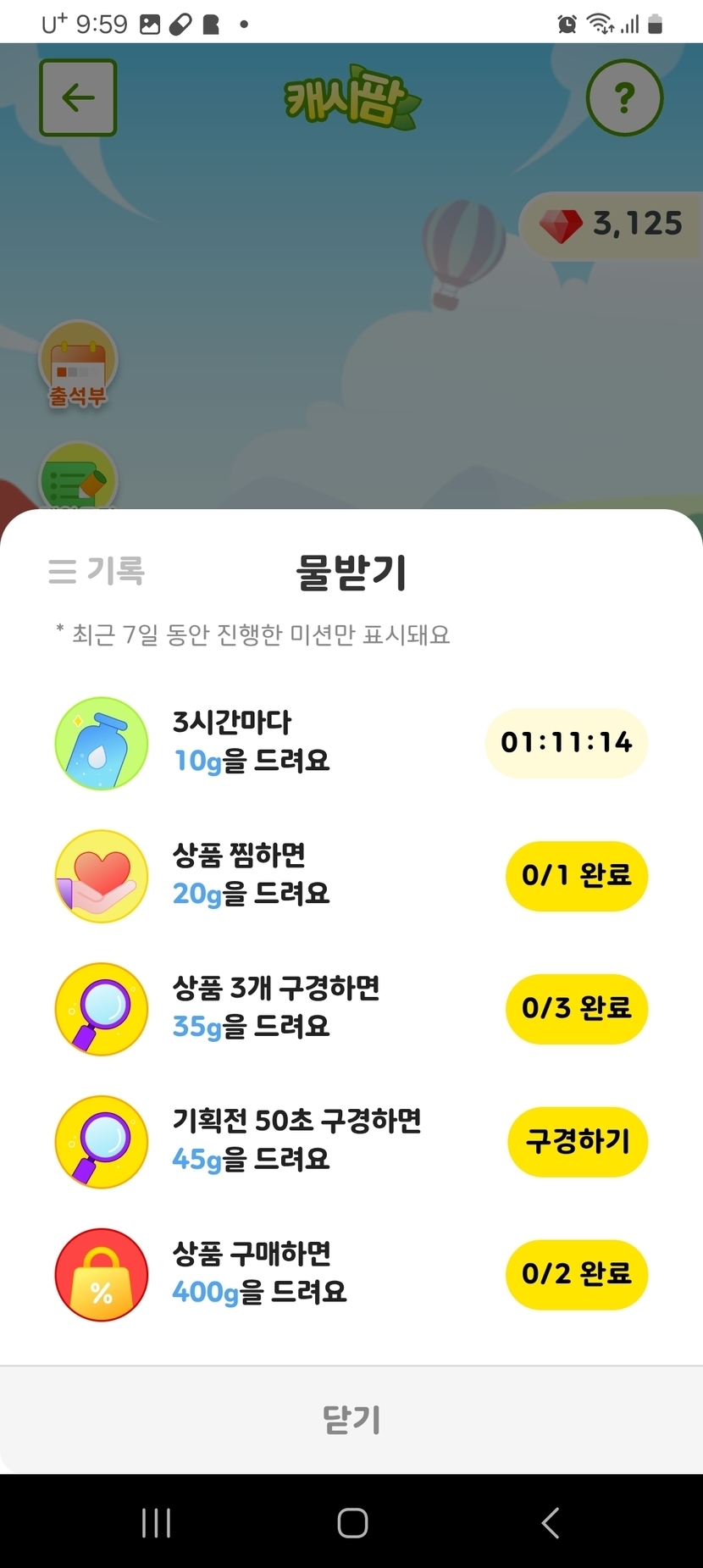Close the 물받기 sheet with 닫기

(351, 1420)
